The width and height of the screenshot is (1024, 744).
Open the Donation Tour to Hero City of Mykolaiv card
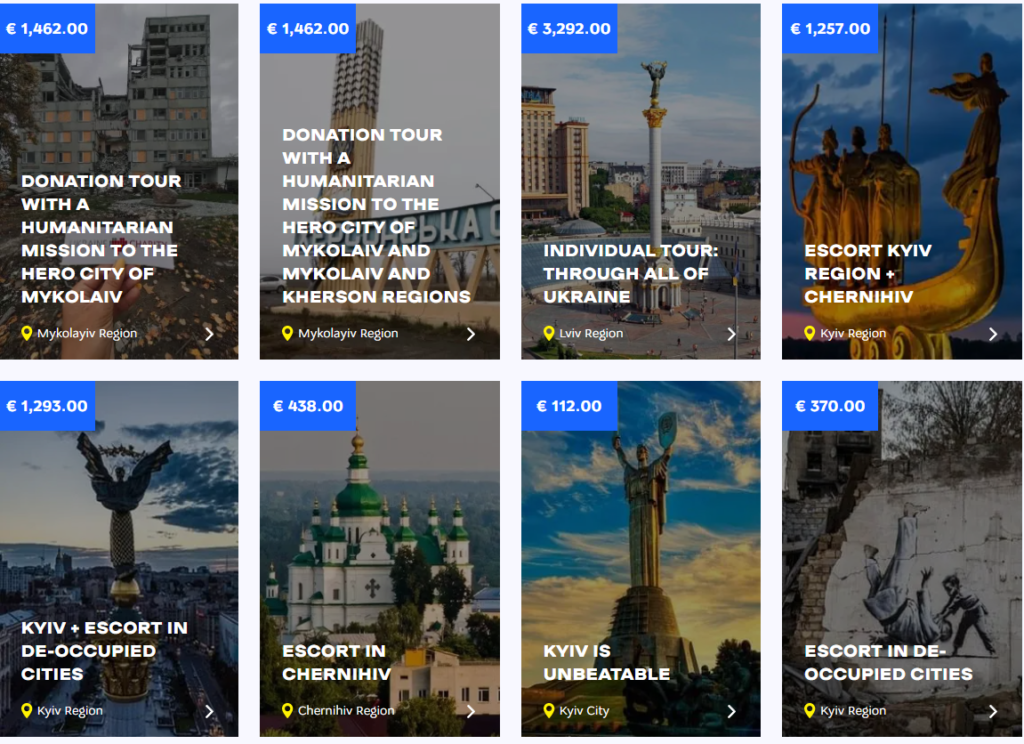pyautogui.click(x=101, y=238)
